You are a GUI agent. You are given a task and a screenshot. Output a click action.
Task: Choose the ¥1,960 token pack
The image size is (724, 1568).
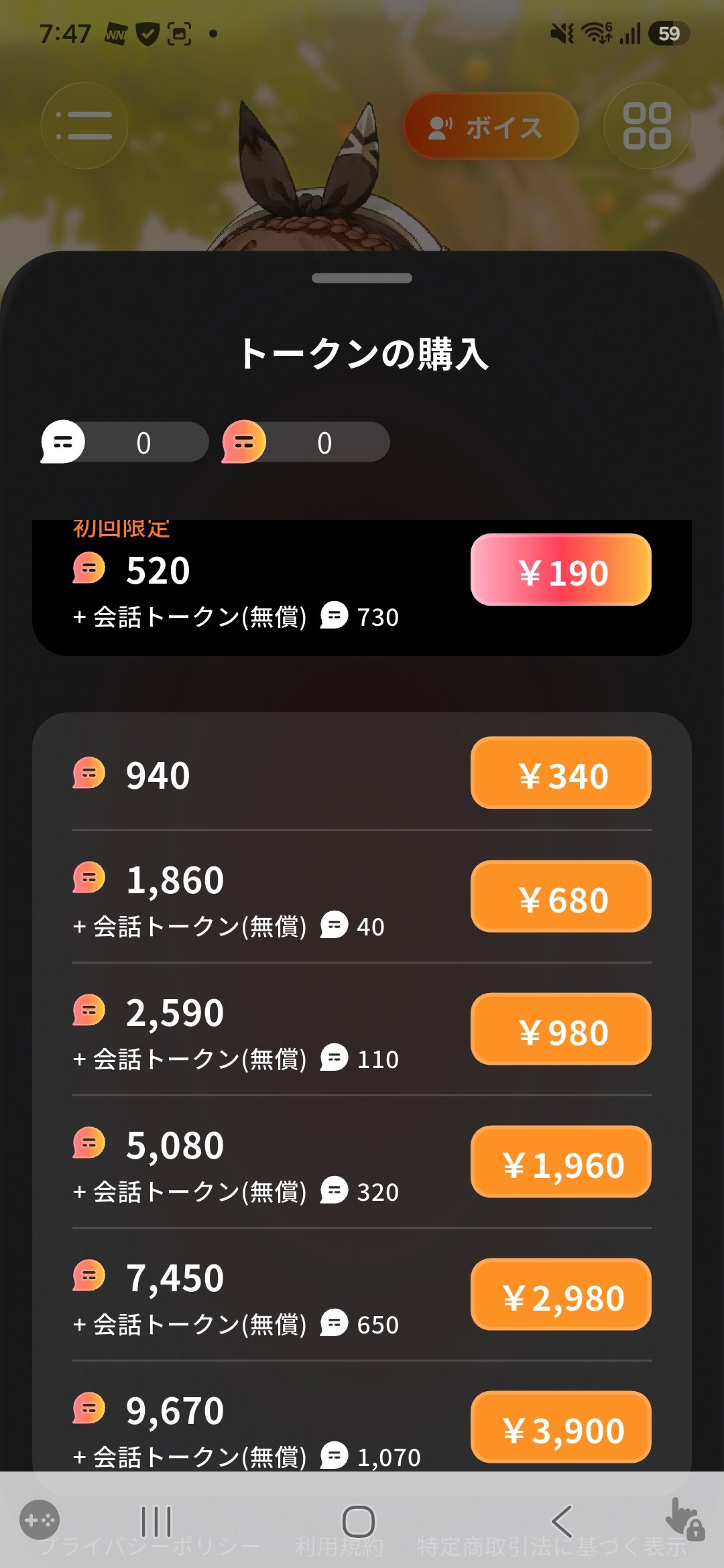point(561,1162)
